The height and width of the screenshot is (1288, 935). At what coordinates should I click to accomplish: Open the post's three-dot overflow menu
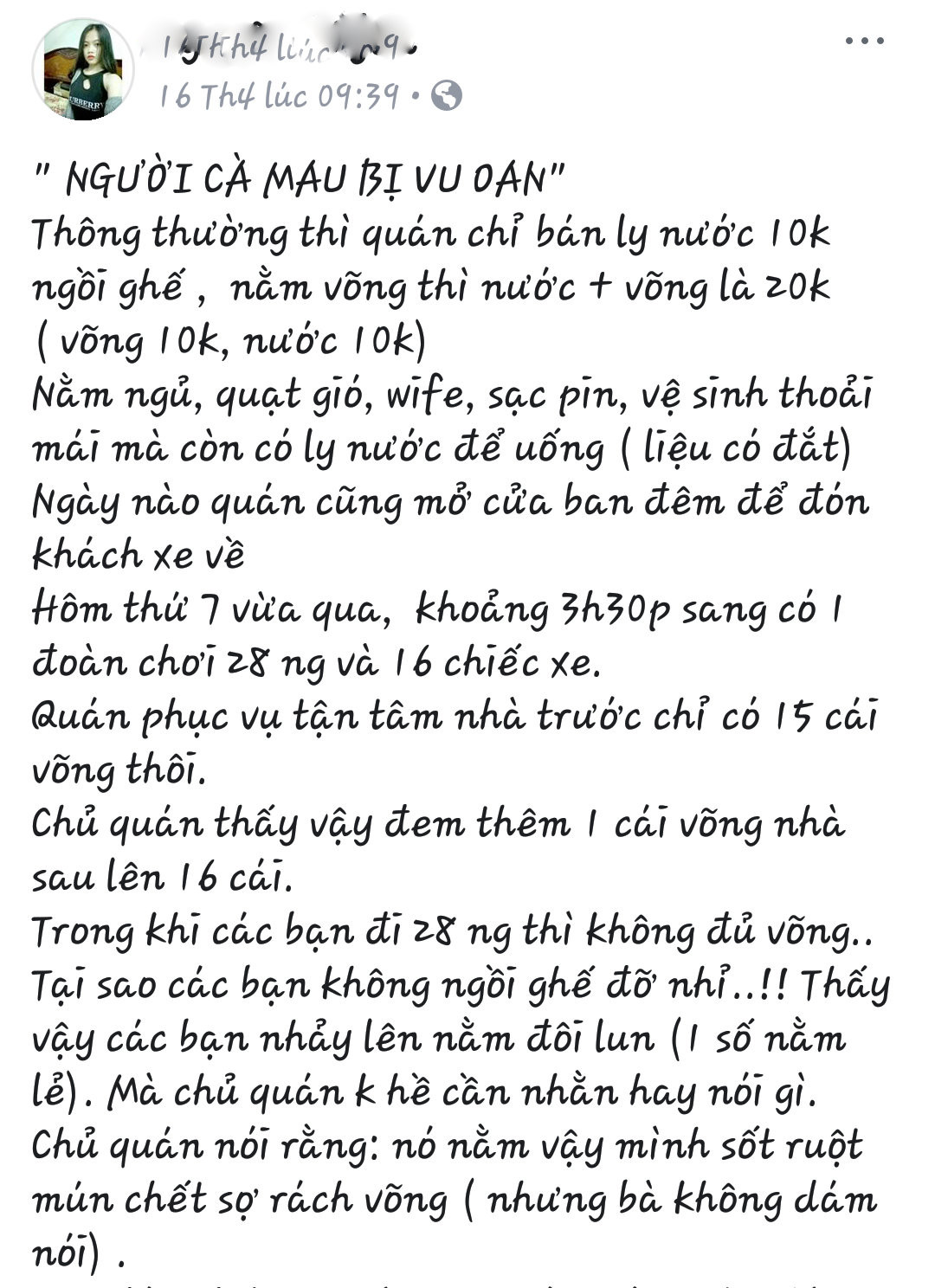864,42
